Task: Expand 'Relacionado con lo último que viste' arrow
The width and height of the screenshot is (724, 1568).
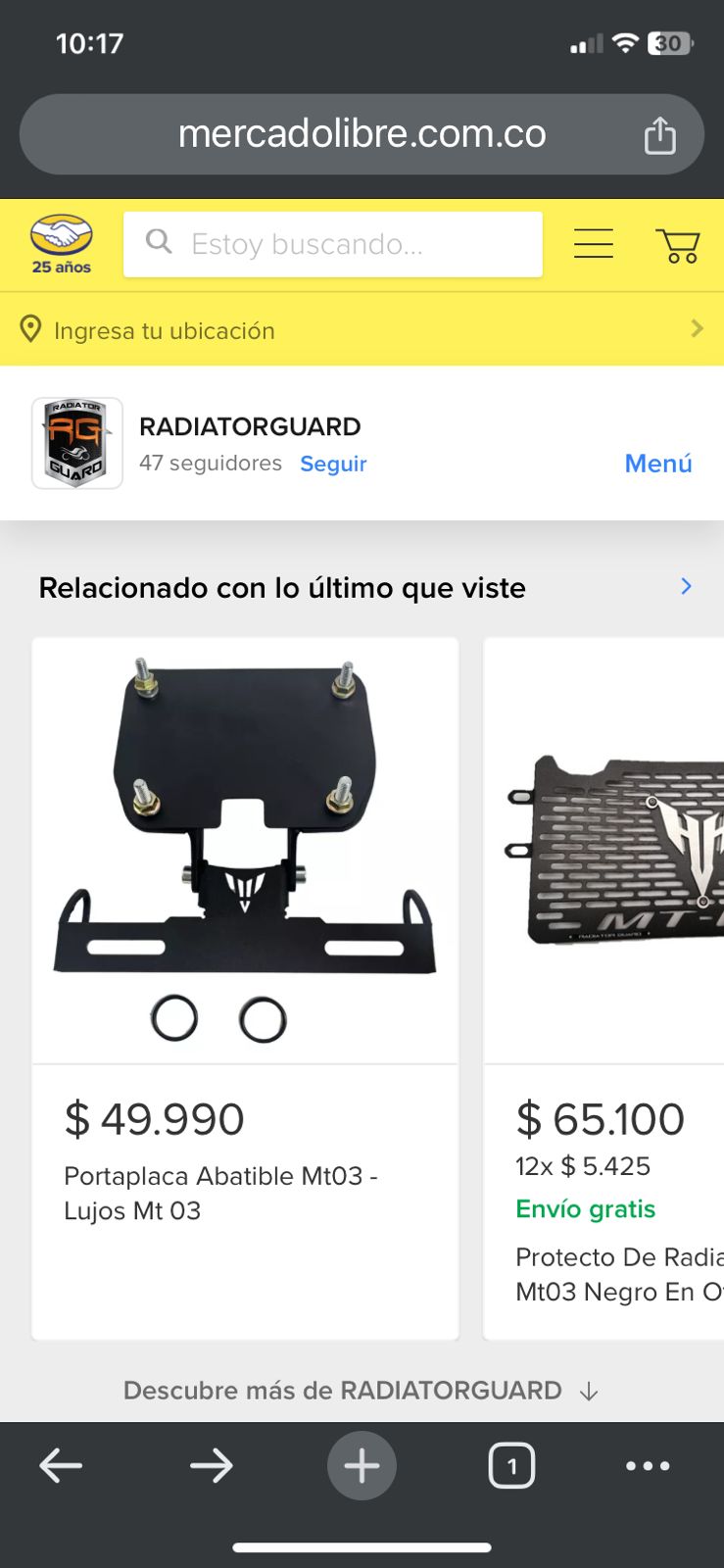Action: click(686, 586)
